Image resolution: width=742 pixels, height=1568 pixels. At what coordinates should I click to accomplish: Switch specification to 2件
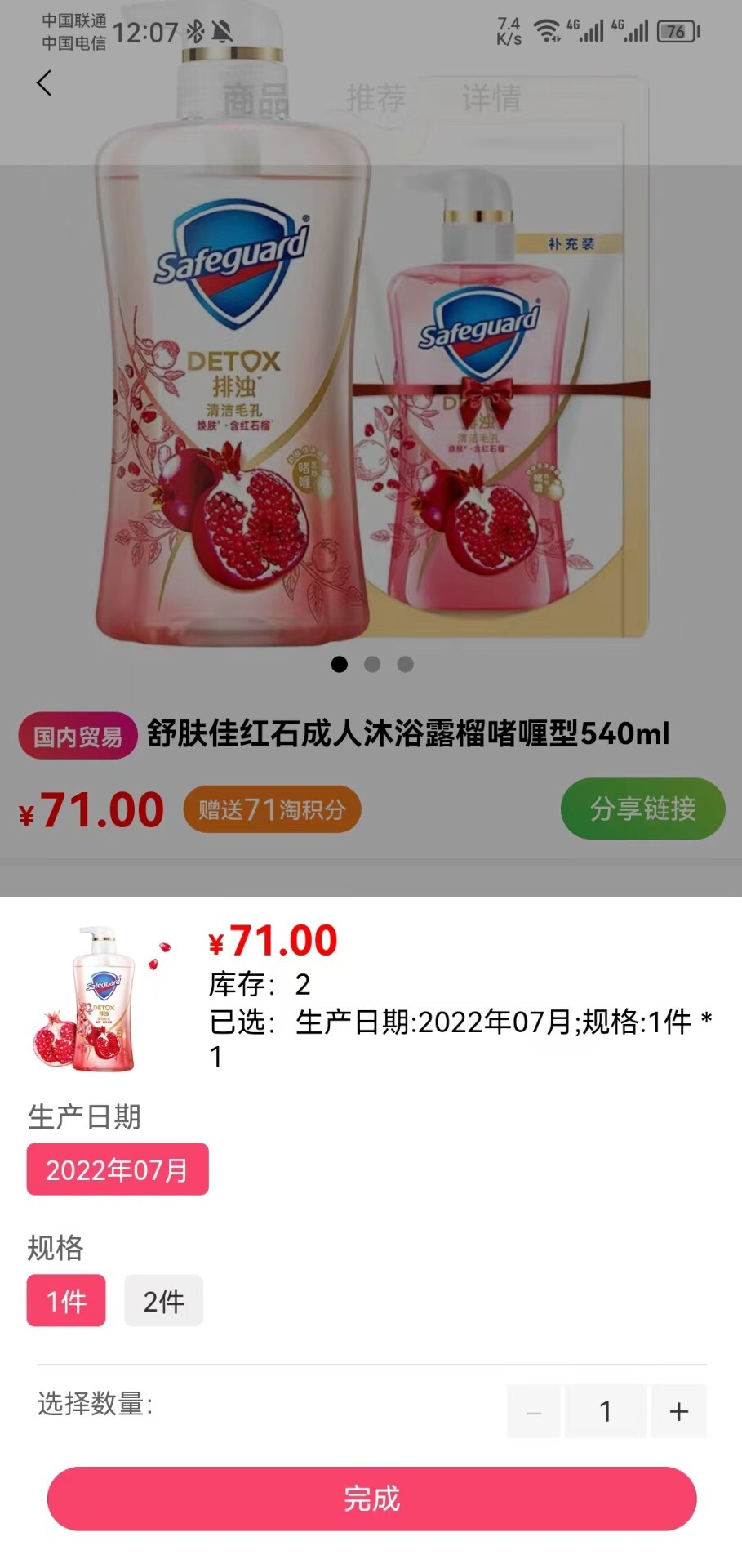(163, 1301)
